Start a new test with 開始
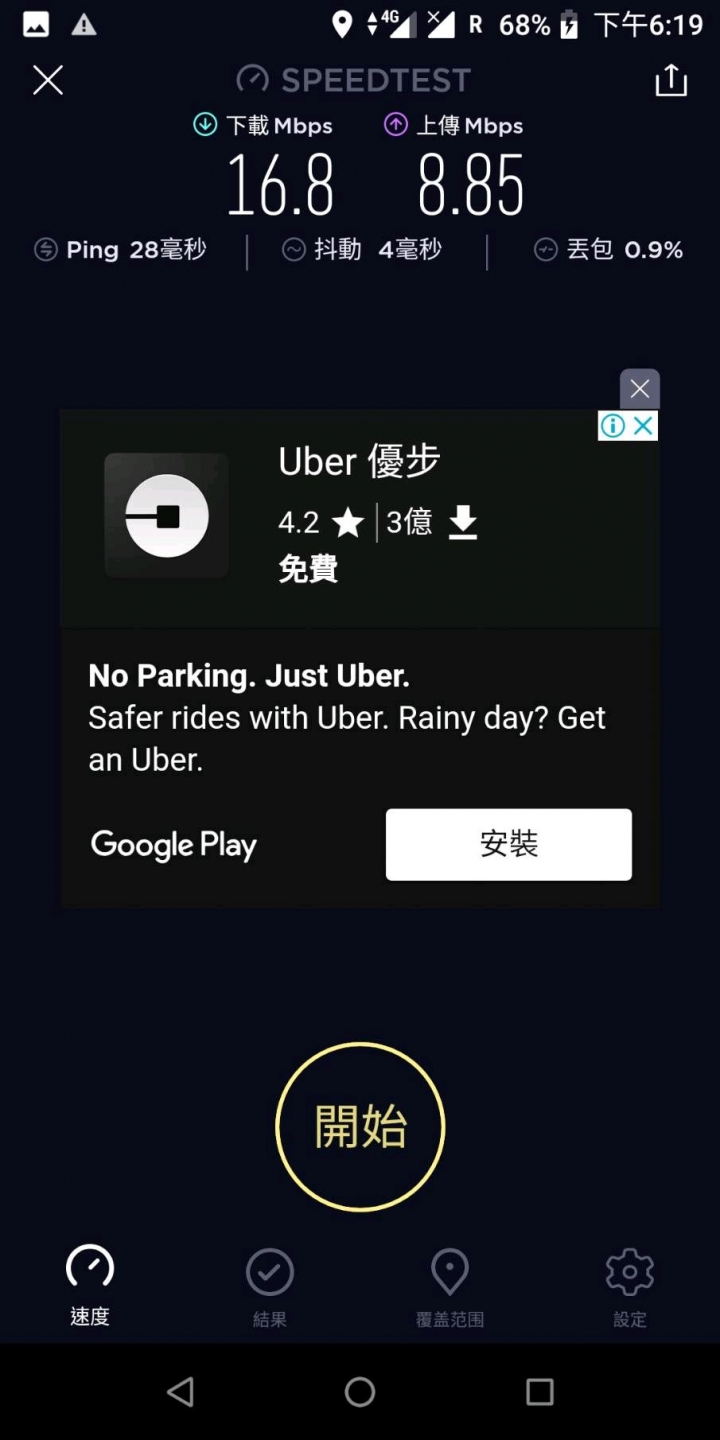Screen dimensions: 720x1440 pos(360,1127)
